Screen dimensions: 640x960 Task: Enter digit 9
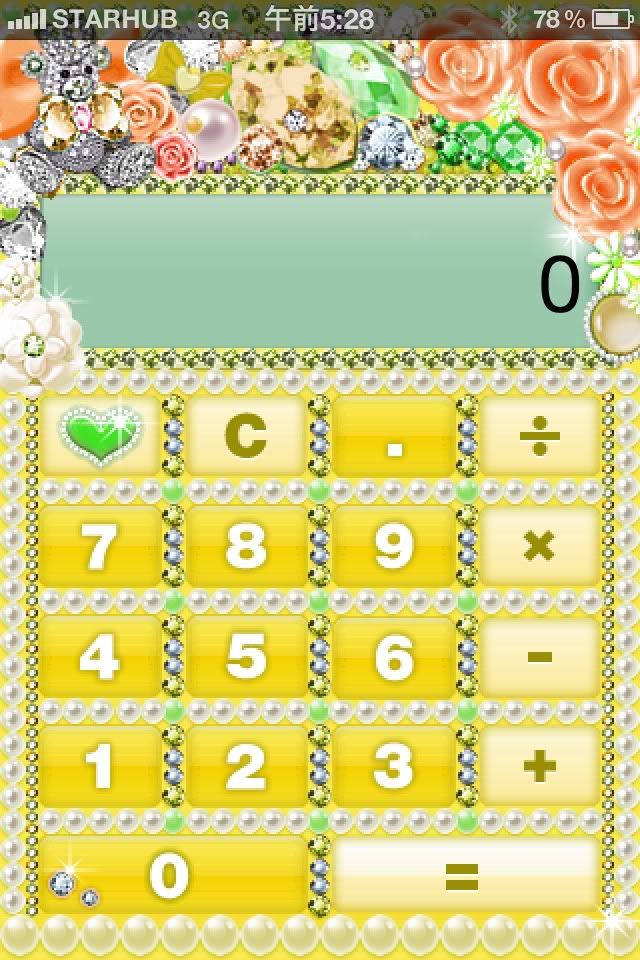pyautogui.click(x=393, y=546)
